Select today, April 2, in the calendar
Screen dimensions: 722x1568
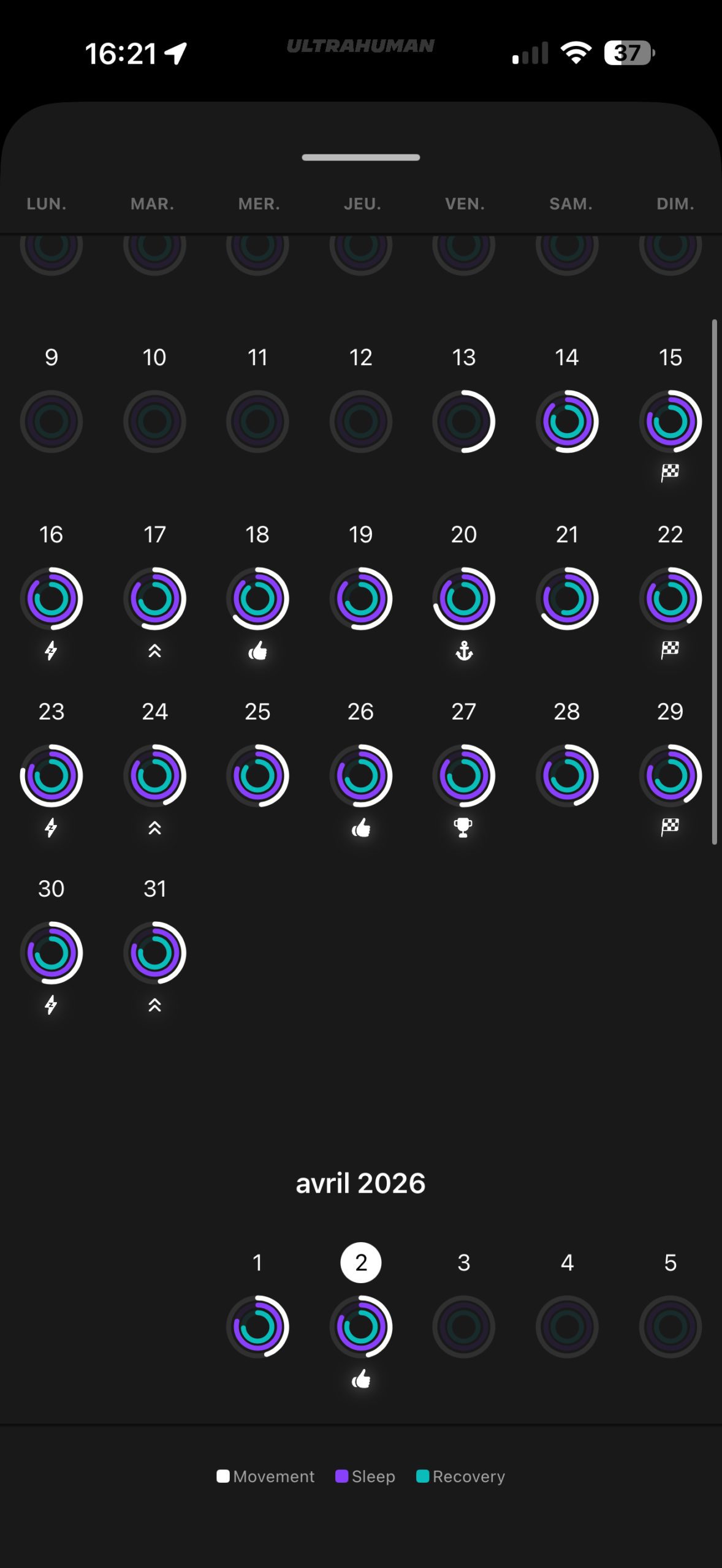click(x=361, y=1327)
